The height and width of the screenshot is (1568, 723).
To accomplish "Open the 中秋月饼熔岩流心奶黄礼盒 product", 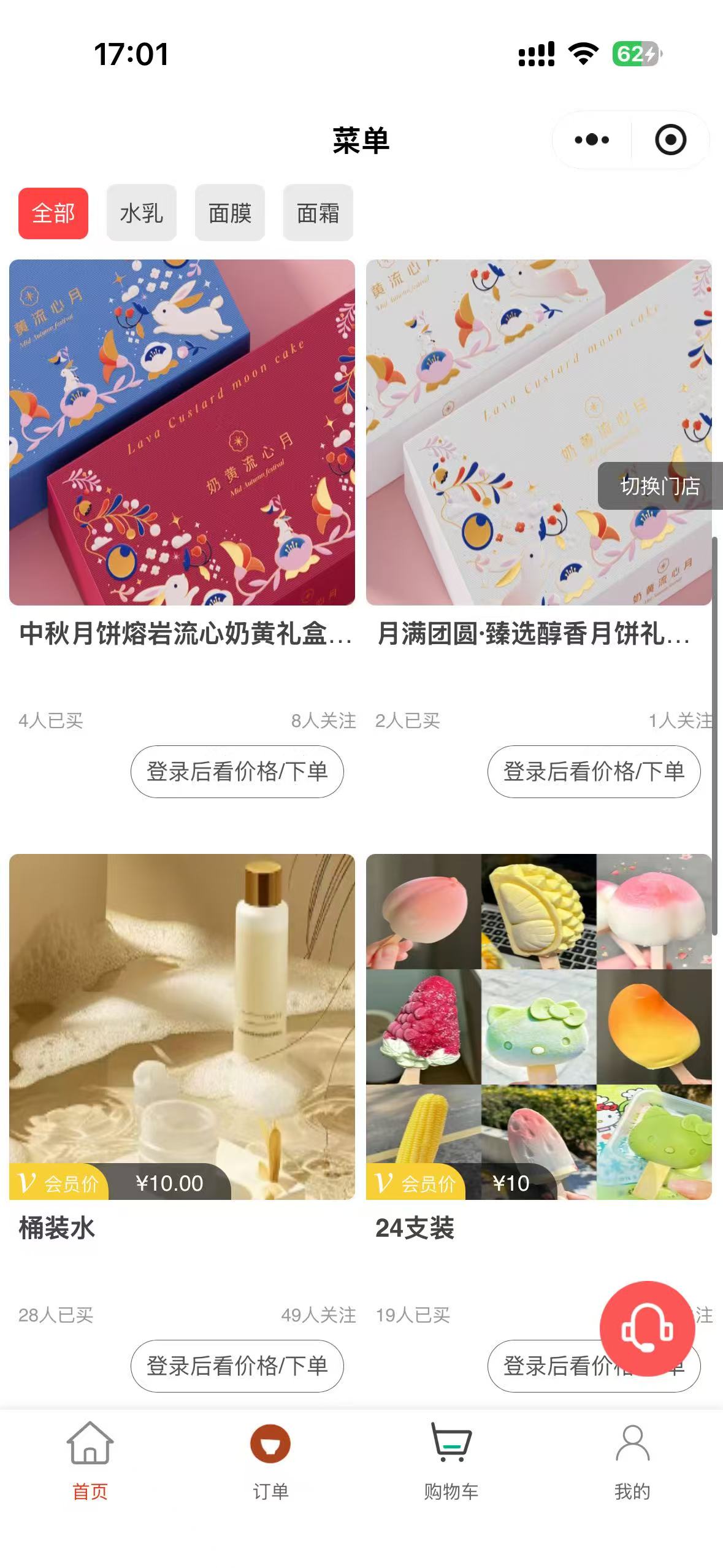I will click(182, 432).
